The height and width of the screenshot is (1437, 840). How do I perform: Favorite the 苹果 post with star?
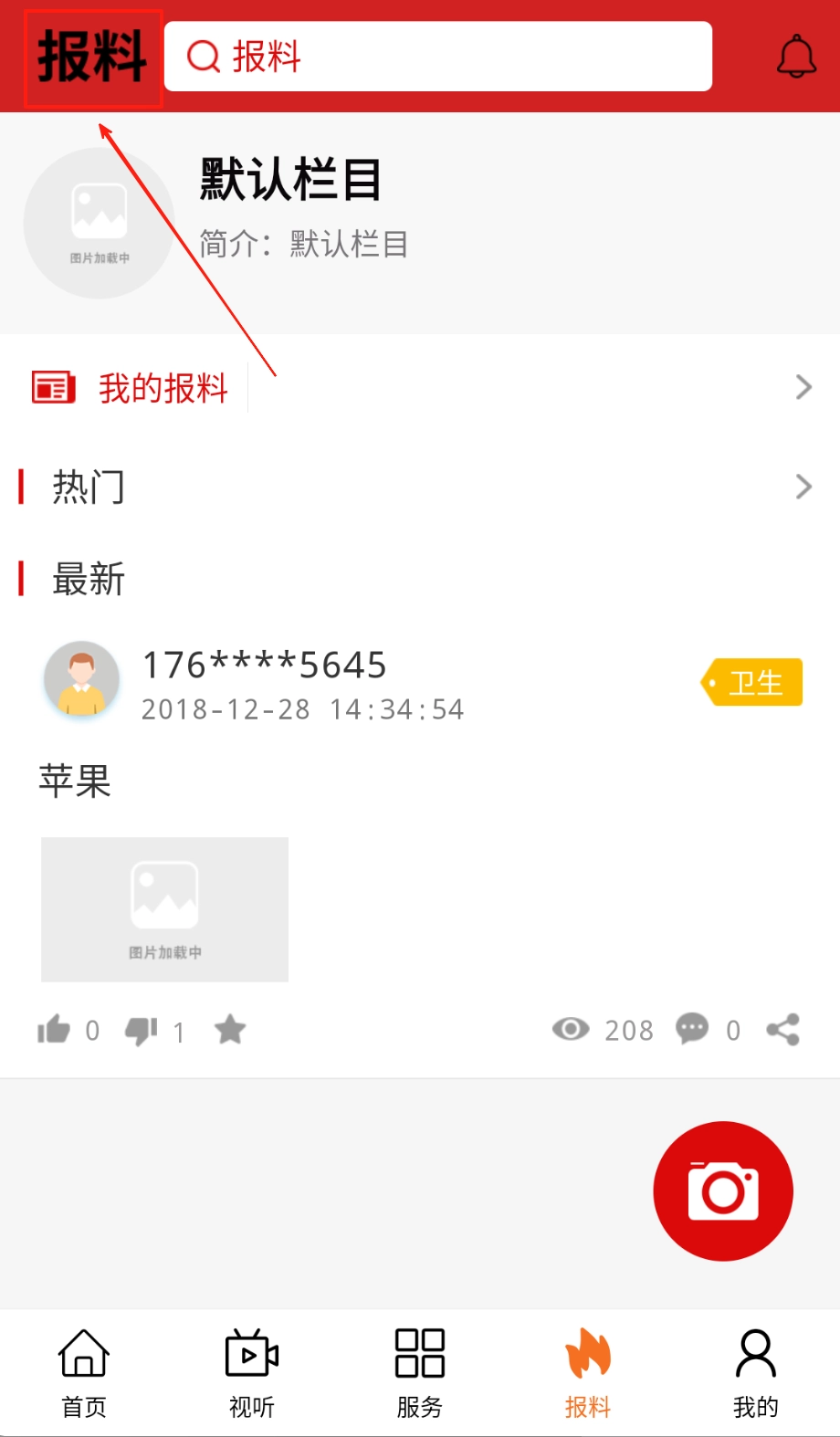tap(230, 1030)
